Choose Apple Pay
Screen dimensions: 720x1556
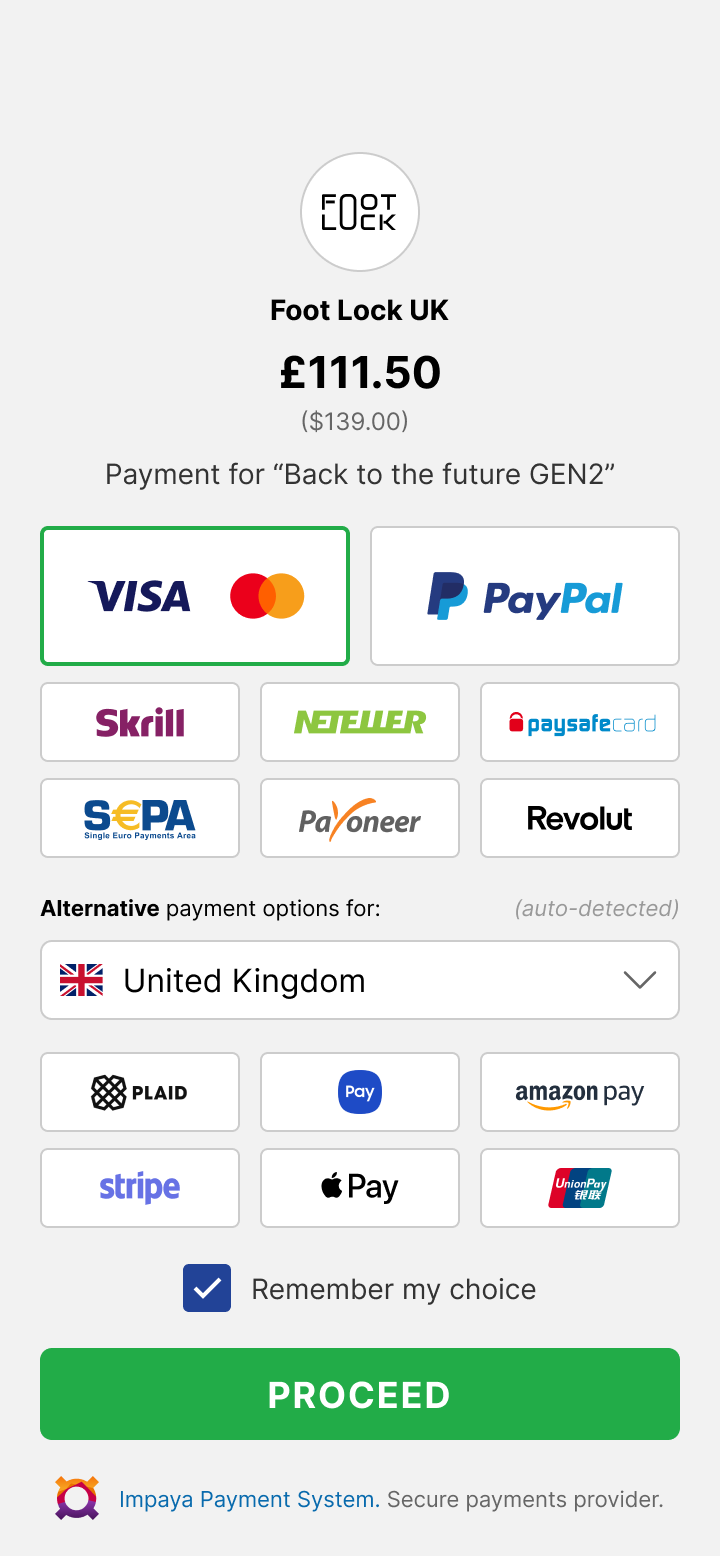360,1188
